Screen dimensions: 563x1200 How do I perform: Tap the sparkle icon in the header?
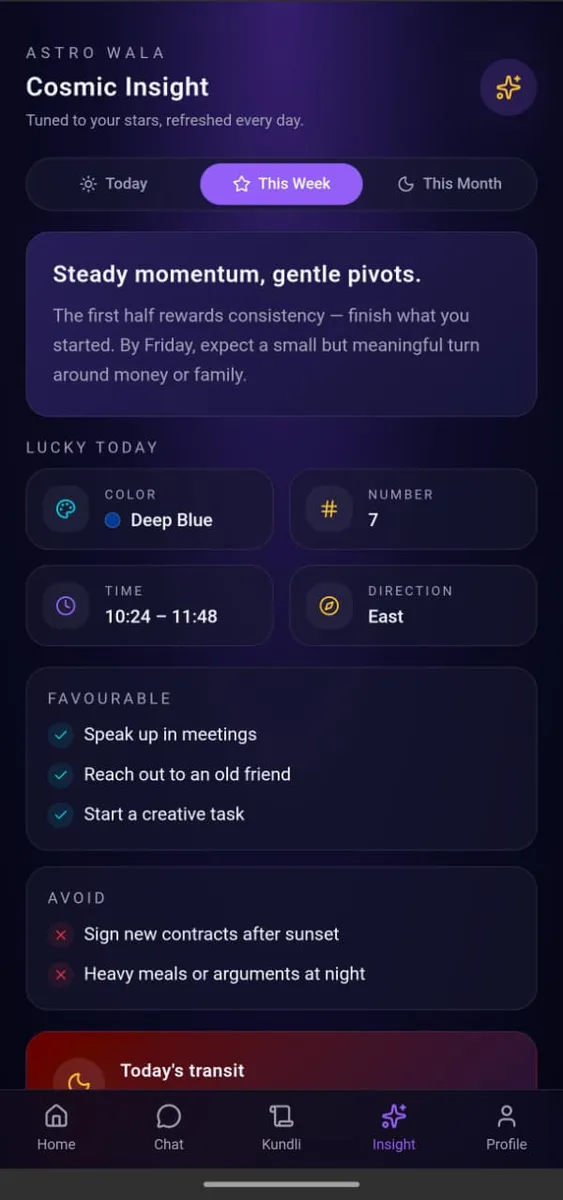(x=508, y=88)
